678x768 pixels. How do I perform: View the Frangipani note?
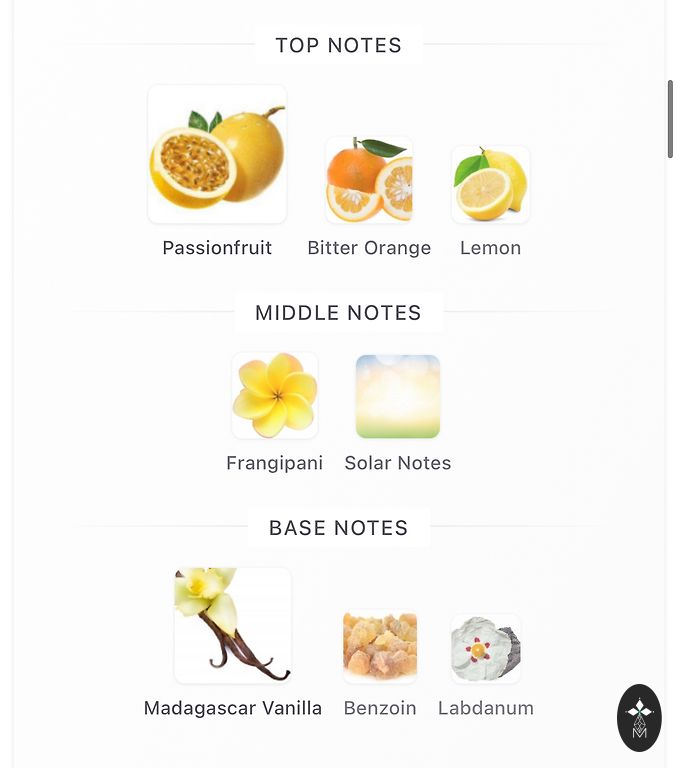click(275, 395)
